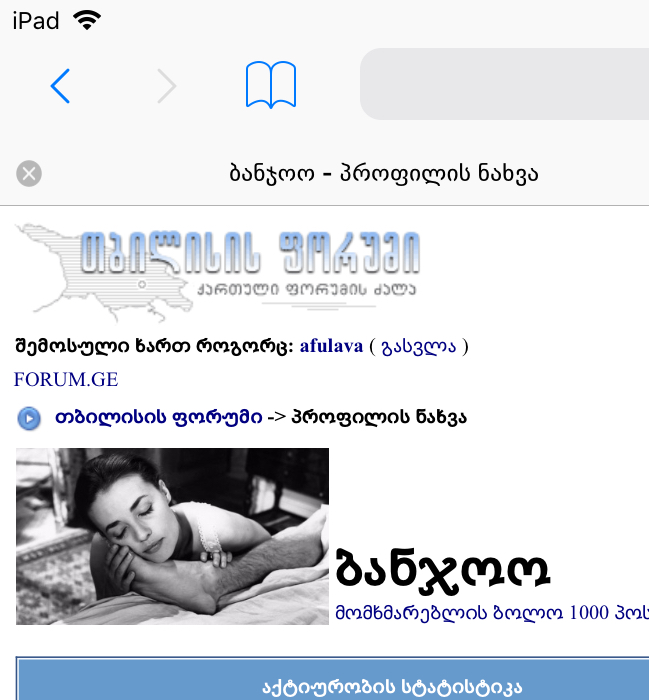Open the afulava username link

click(331, 347)
